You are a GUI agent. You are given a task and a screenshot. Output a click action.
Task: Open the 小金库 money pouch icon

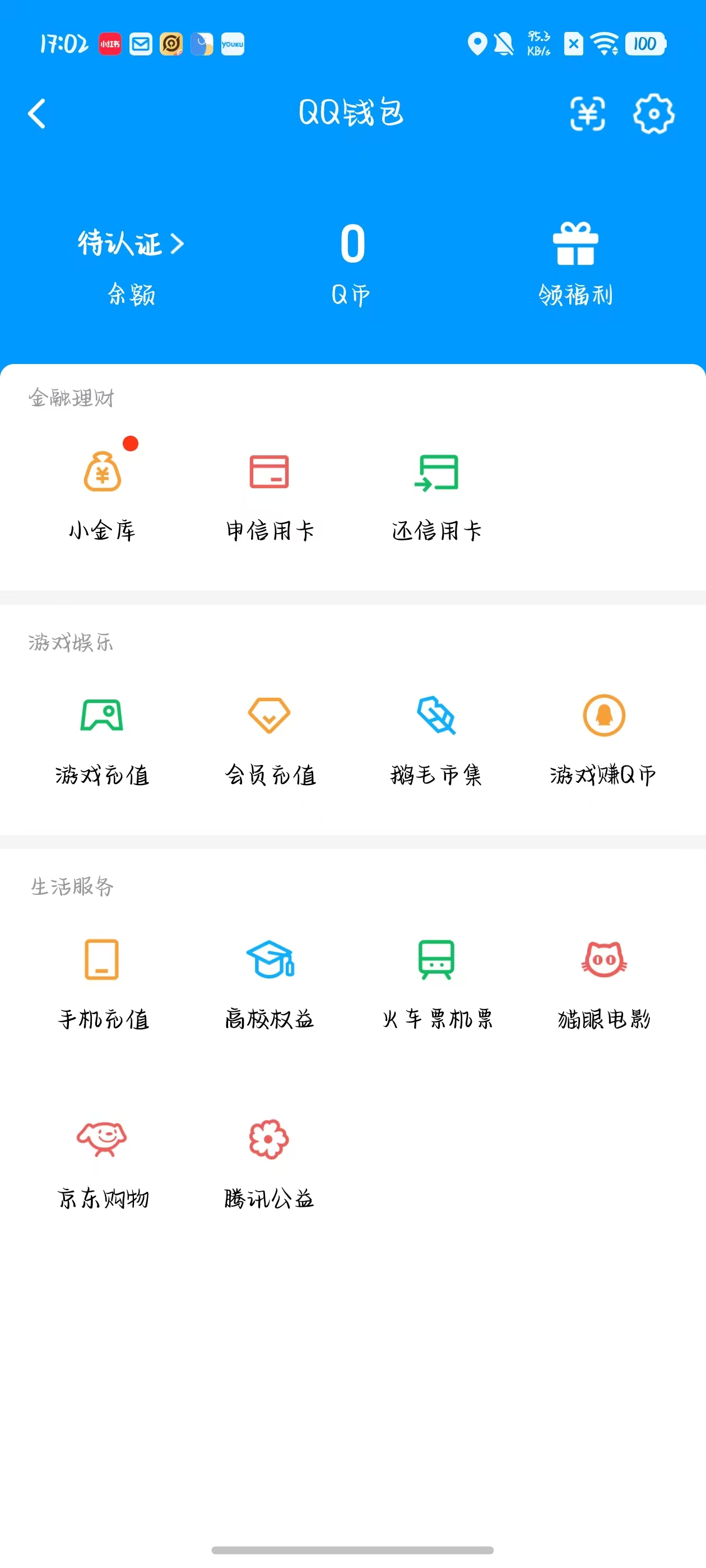pyautogui.click(x=103, y=478)
